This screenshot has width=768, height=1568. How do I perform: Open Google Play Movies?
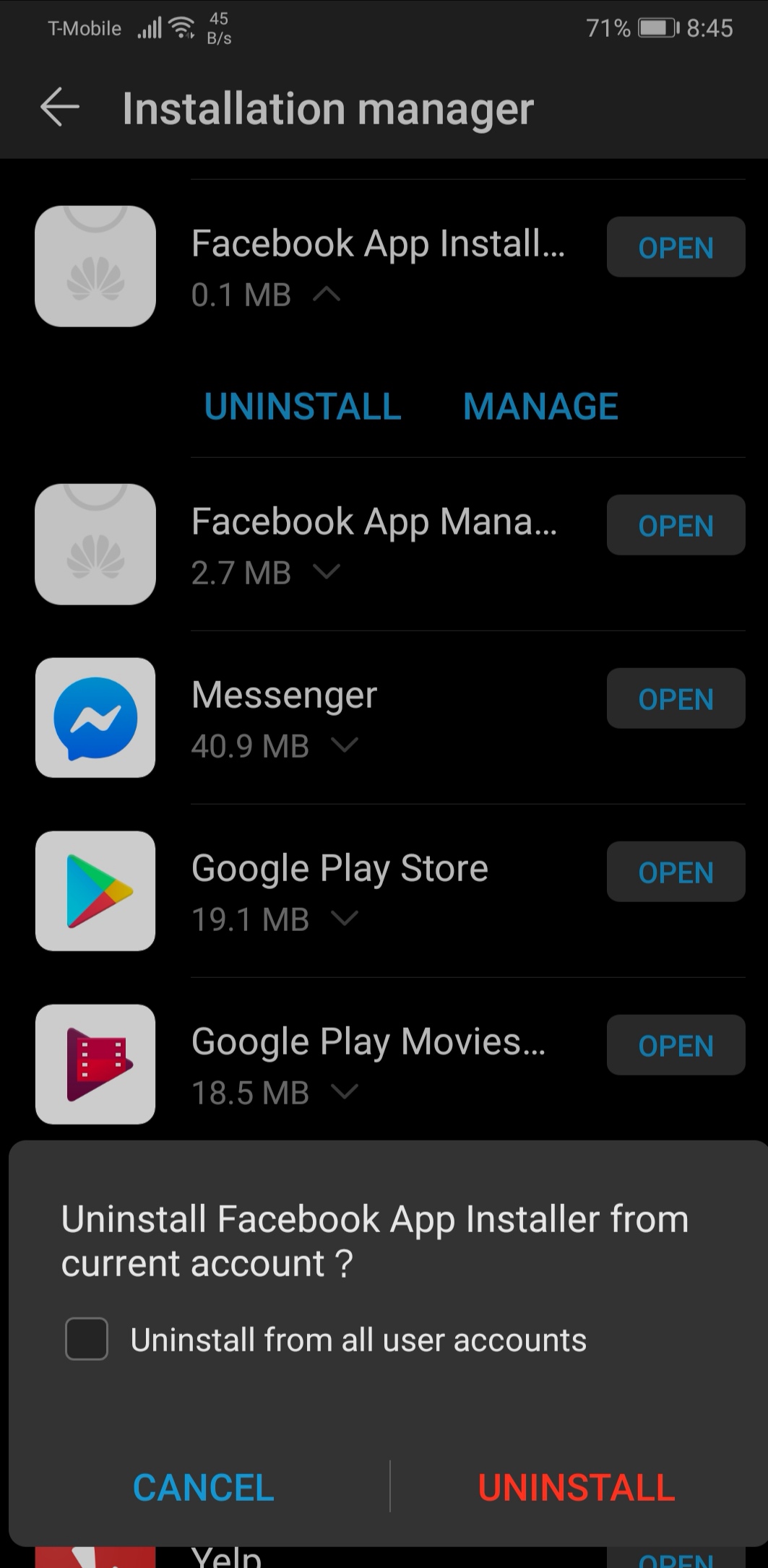point(675,1045)
